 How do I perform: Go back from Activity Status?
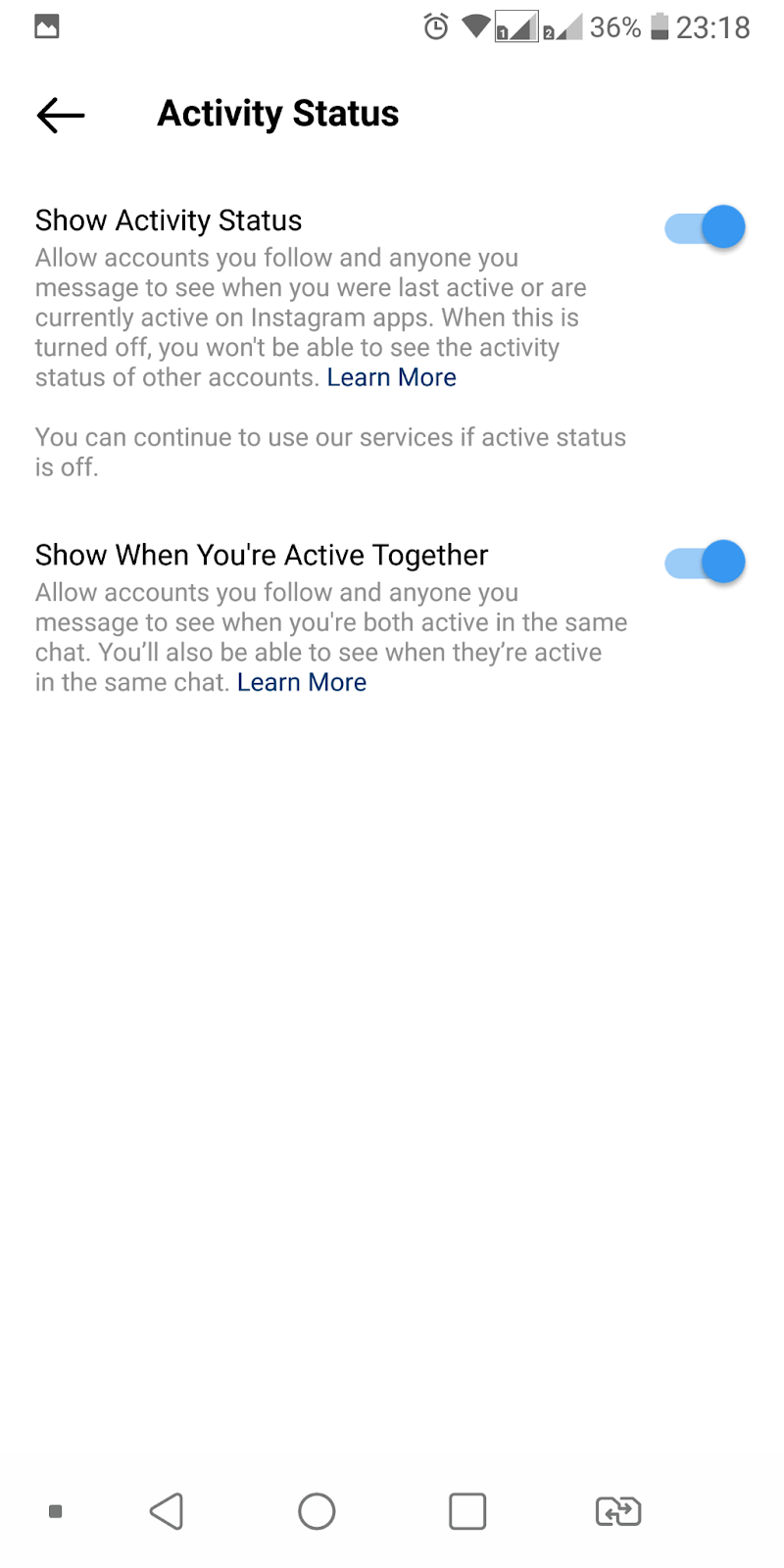pos(61,115)
